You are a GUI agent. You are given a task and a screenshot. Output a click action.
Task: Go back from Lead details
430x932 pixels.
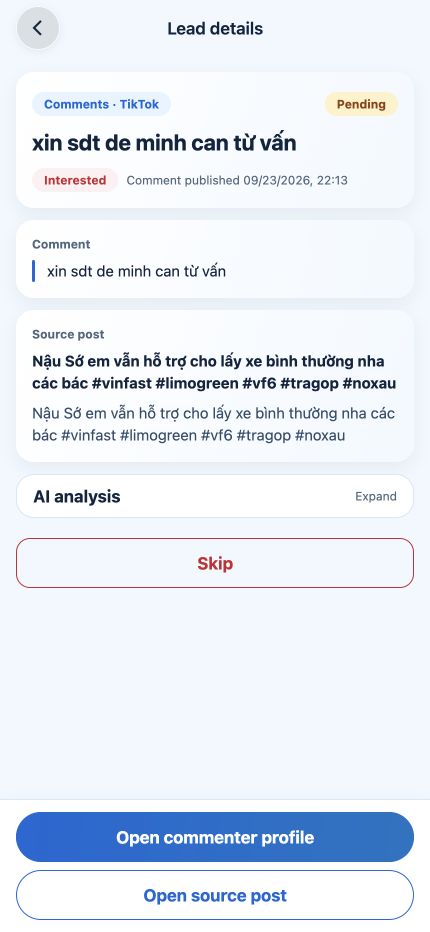tap(37, 28)
